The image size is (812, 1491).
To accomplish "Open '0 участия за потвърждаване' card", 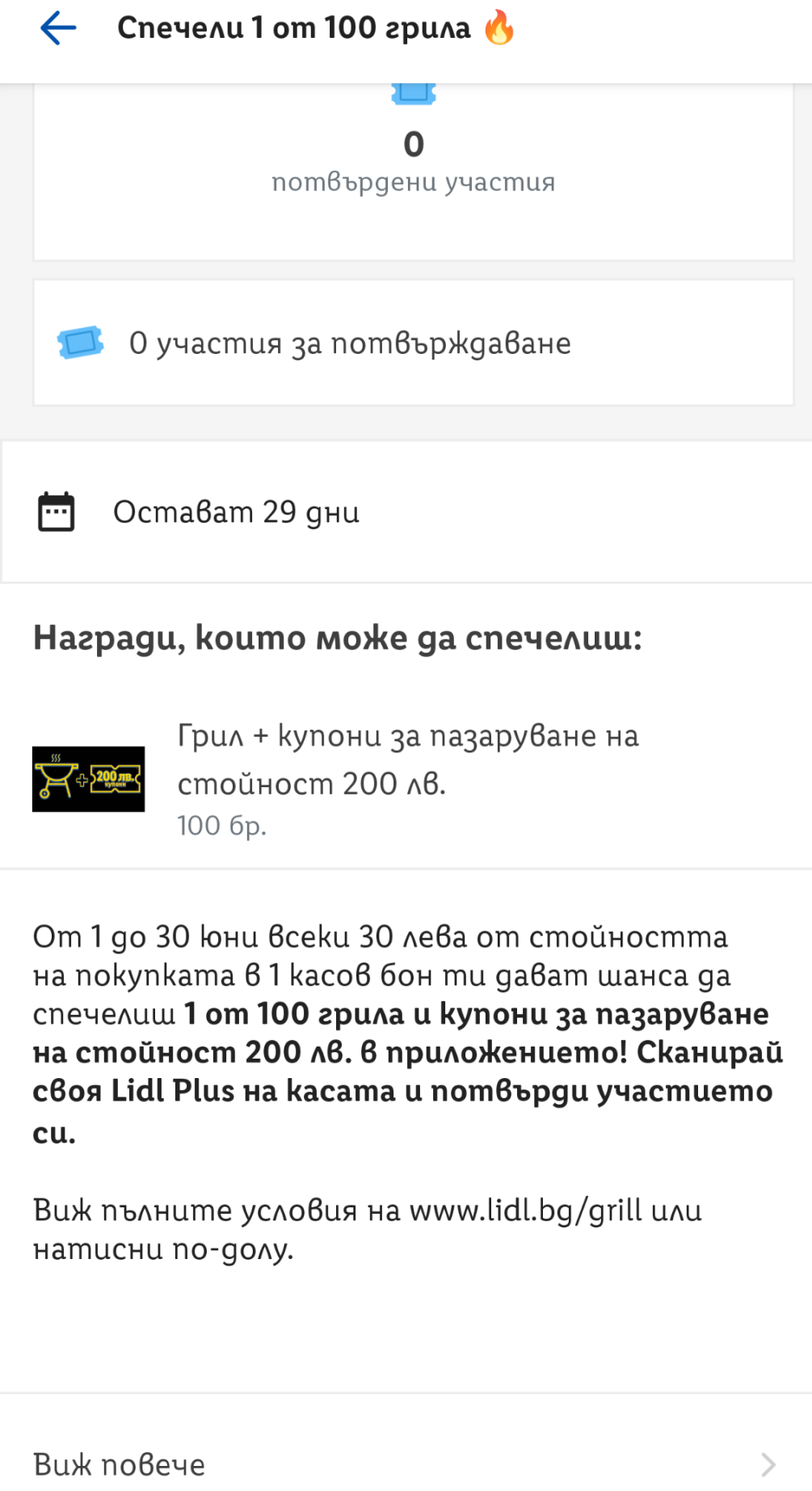I will click(x=413, y=343).
